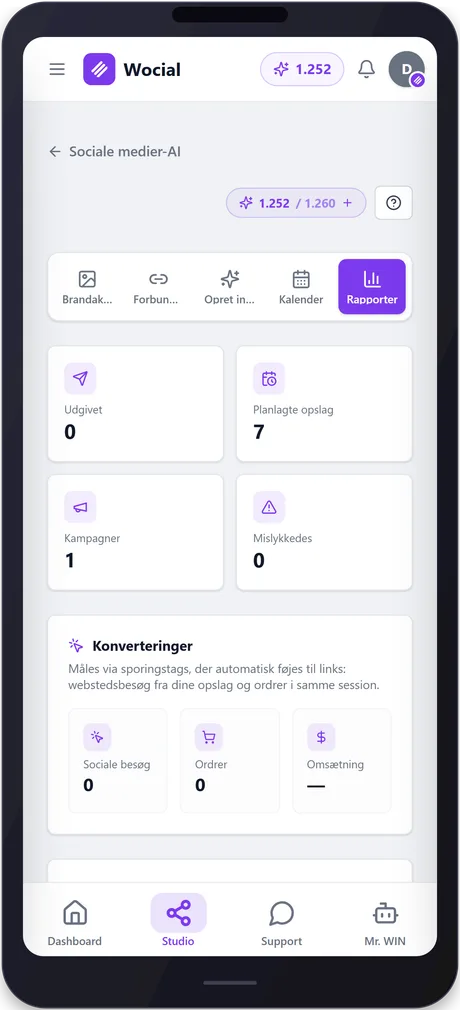Select the Rapporter tab
The image size is (460, 1010).
click(372, 287)
